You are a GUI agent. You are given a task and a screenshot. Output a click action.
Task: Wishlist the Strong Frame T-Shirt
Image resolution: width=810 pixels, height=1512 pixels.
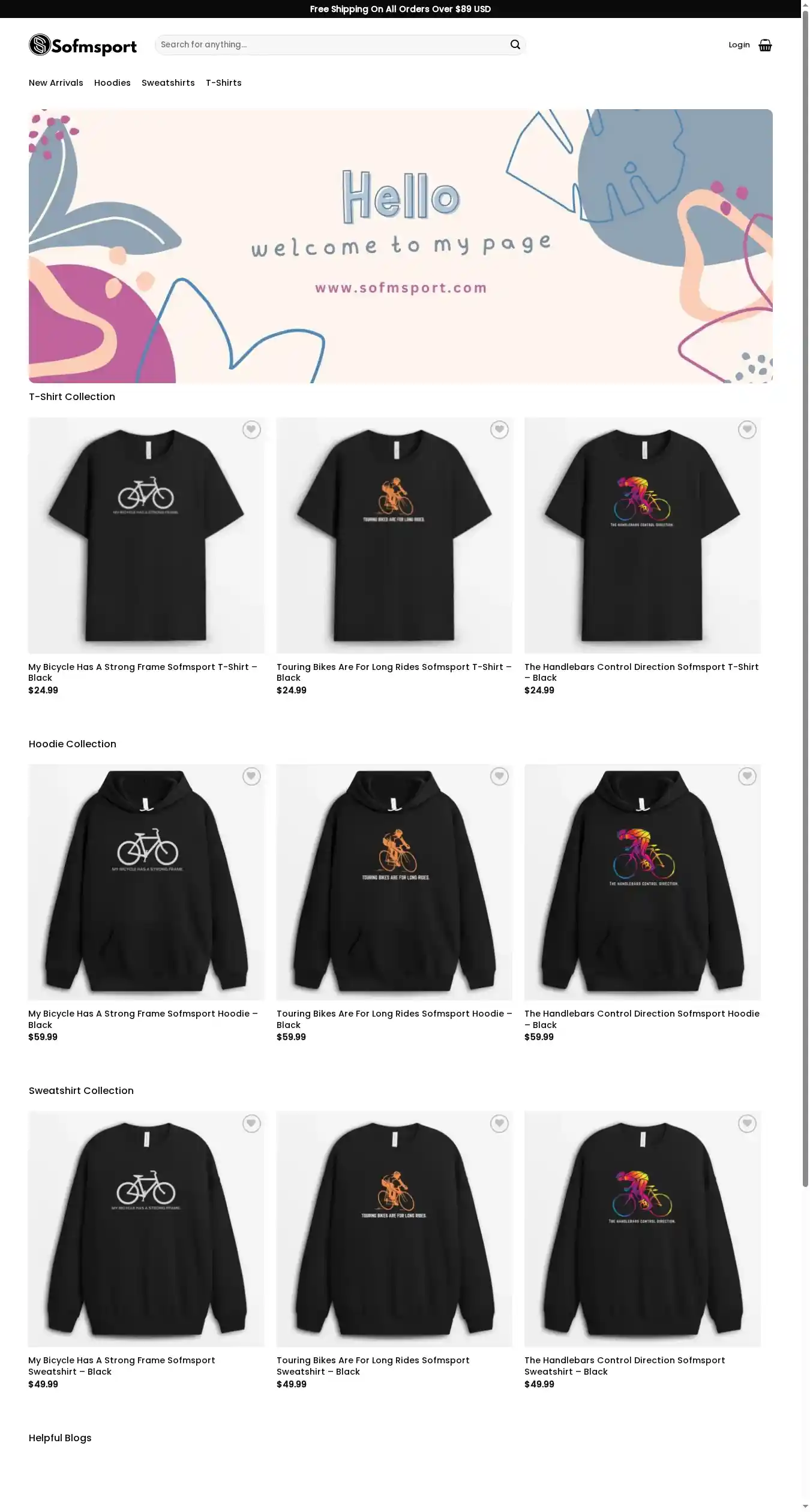pos(251,429)
